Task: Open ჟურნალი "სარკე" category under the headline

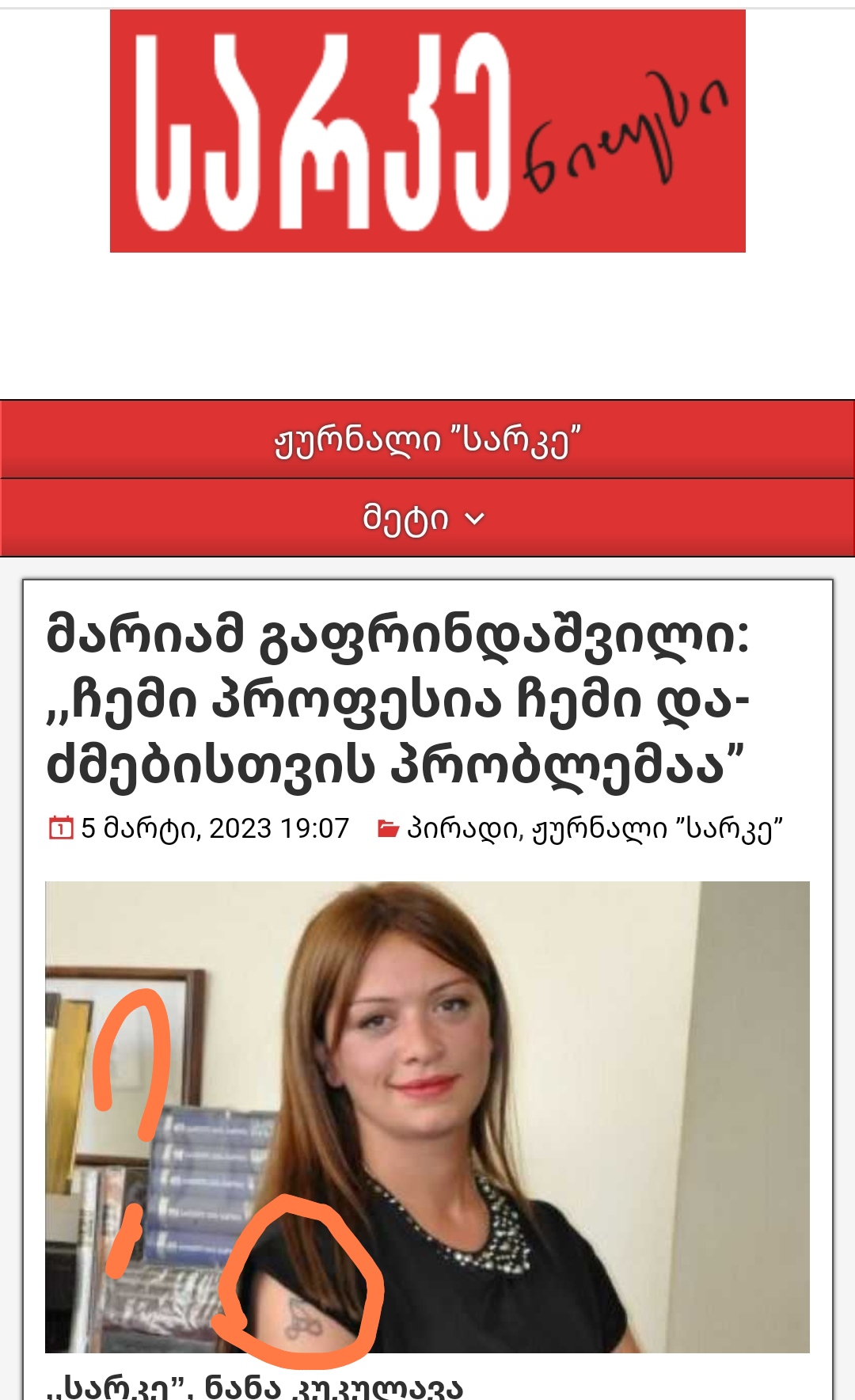Action: [657, 829]
